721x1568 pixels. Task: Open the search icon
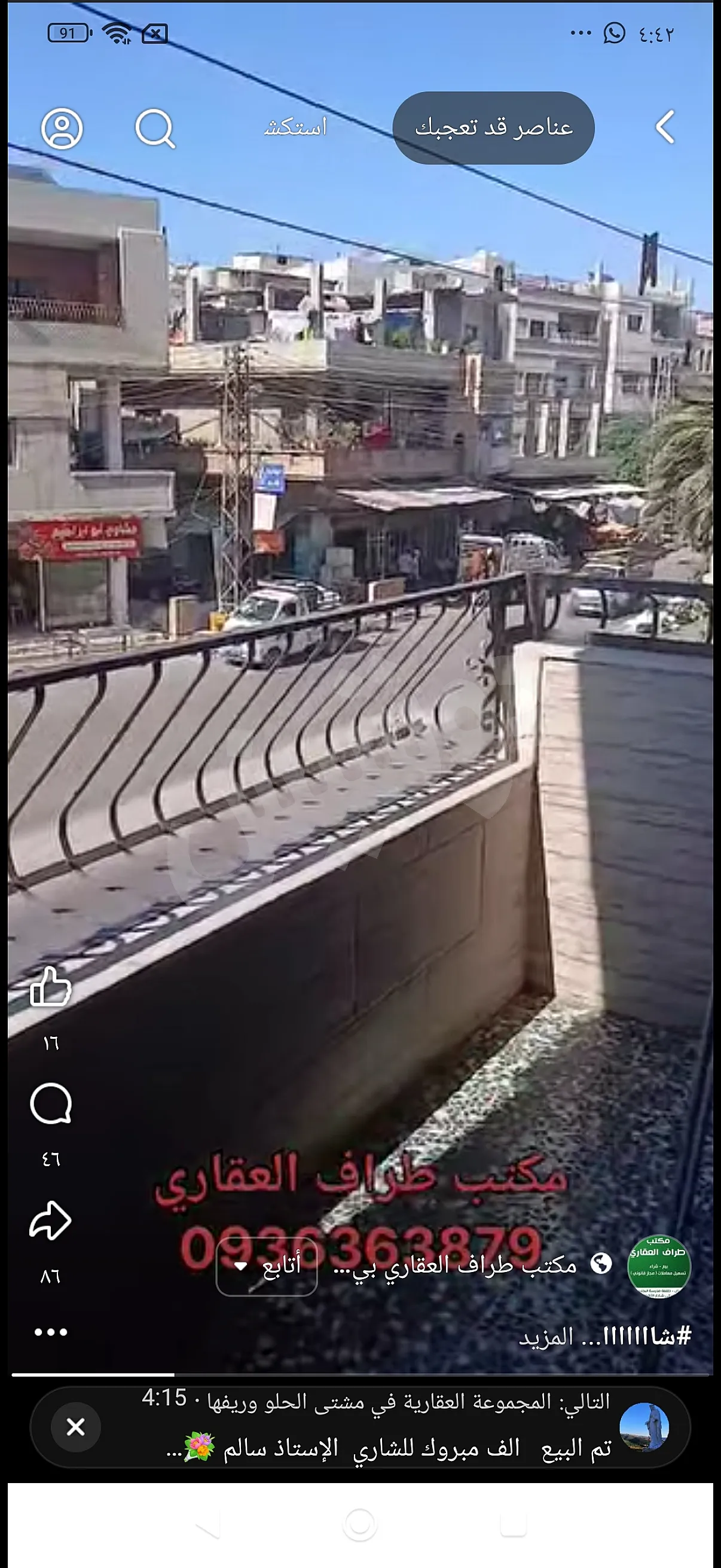[x=155, y=129]
